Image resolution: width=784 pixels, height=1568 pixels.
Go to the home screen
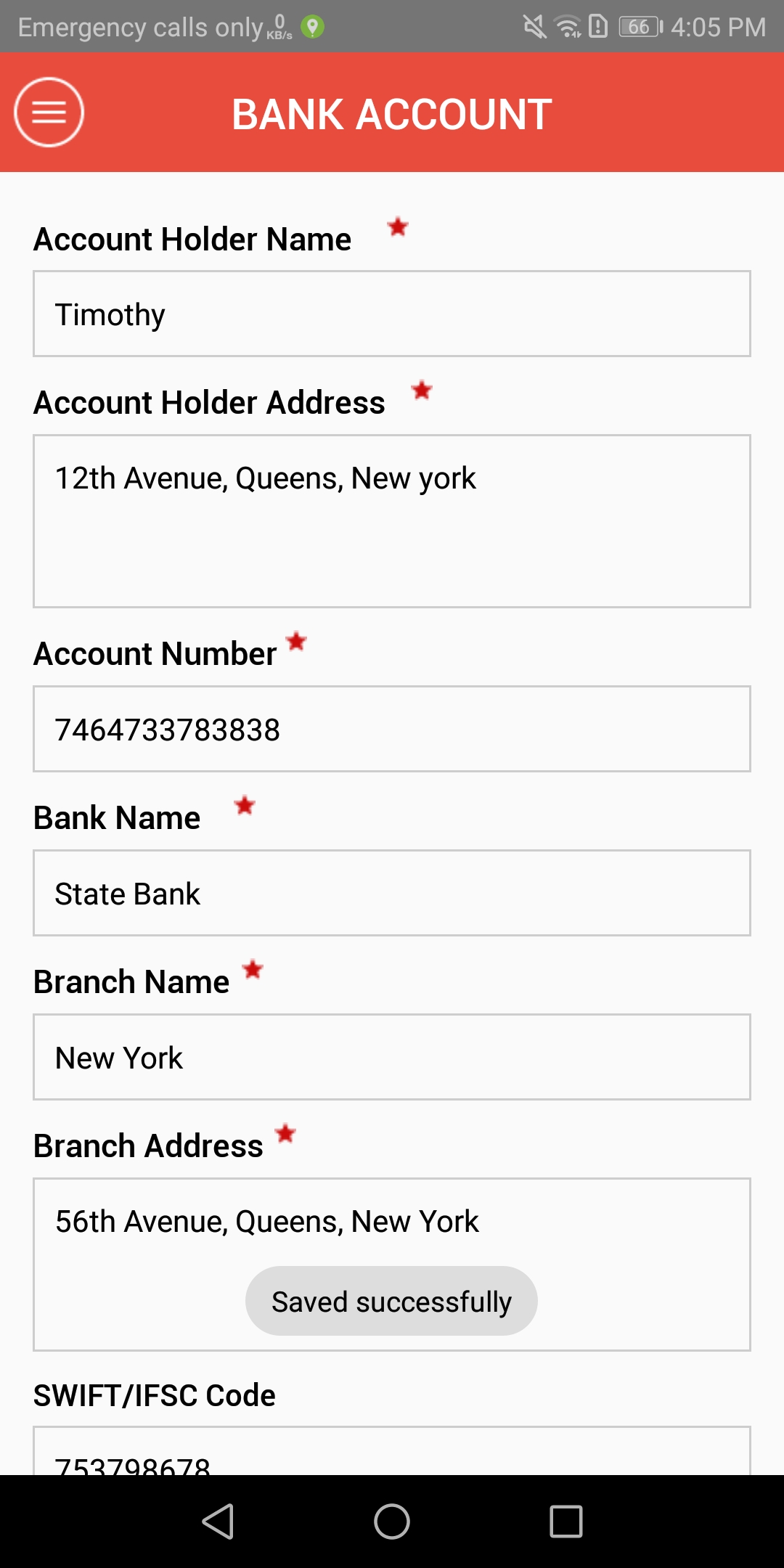tap(392, 1521)
